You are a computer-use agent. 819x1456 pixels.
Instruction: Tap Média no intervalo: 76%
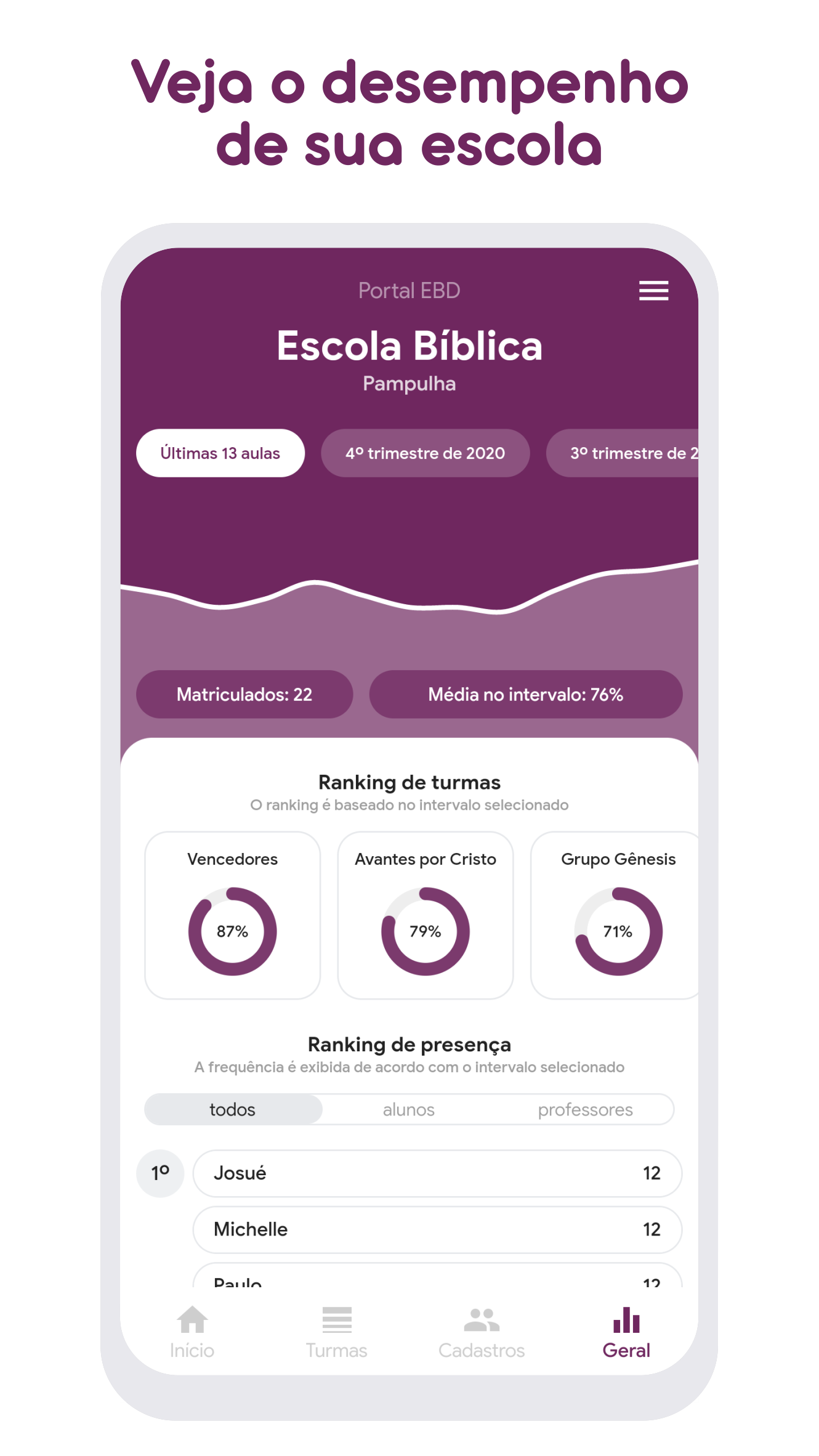click(525, 694)
